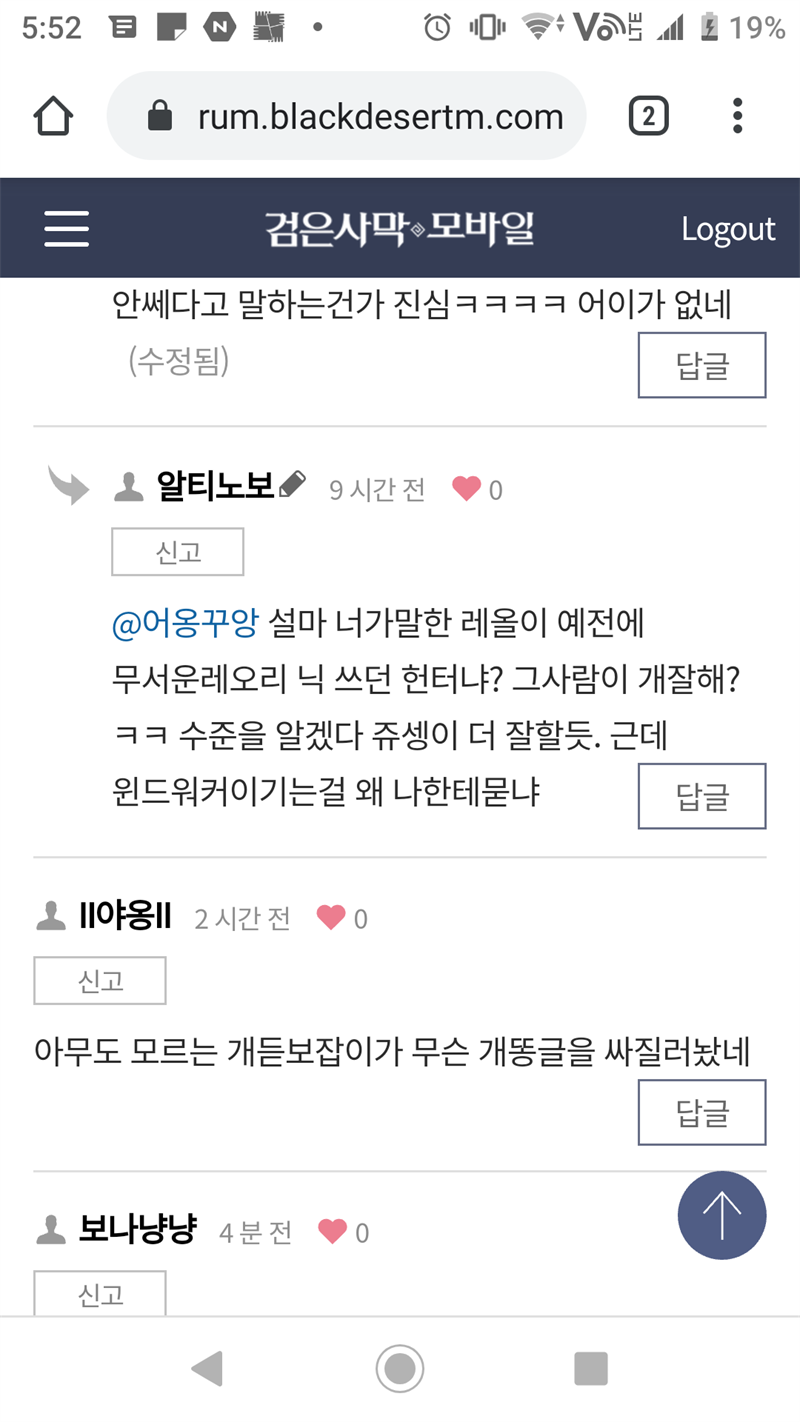
Task: Like the comment by II야옹II
Action: point(331,917)
